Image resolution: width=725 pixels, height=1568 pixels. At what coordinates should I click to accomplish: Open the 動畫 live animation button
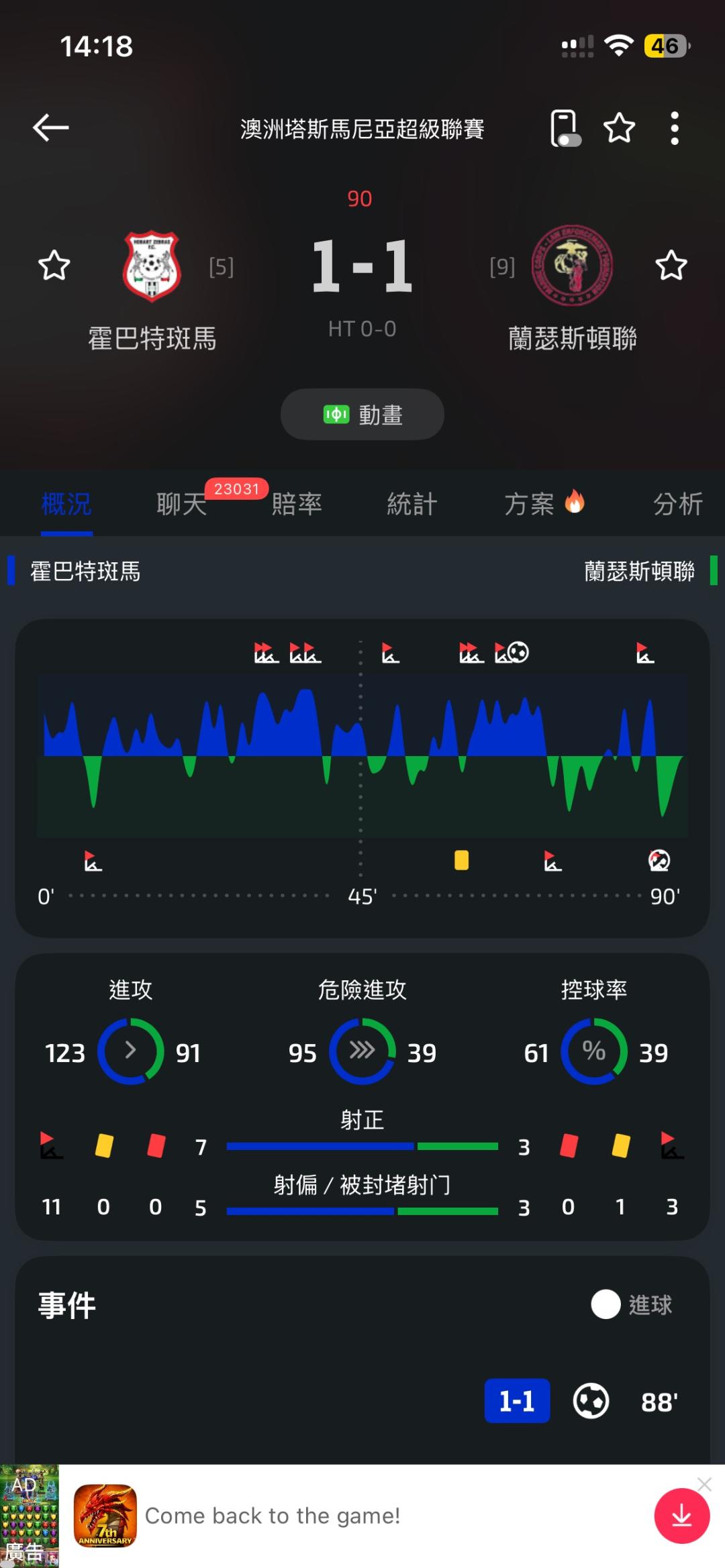coord(362,415)
